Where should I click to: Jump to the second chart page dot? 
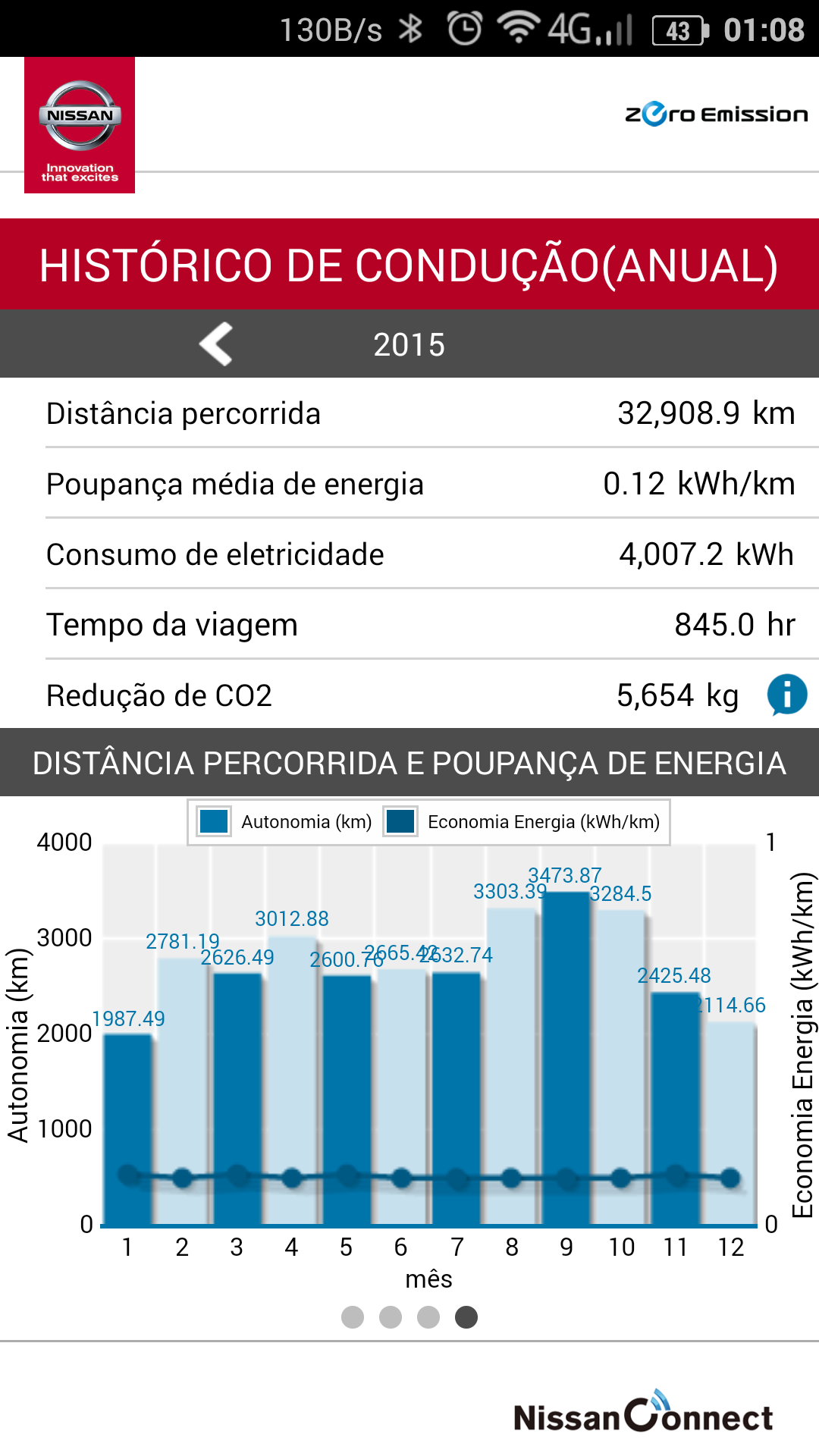click(x=391, y=1317)
